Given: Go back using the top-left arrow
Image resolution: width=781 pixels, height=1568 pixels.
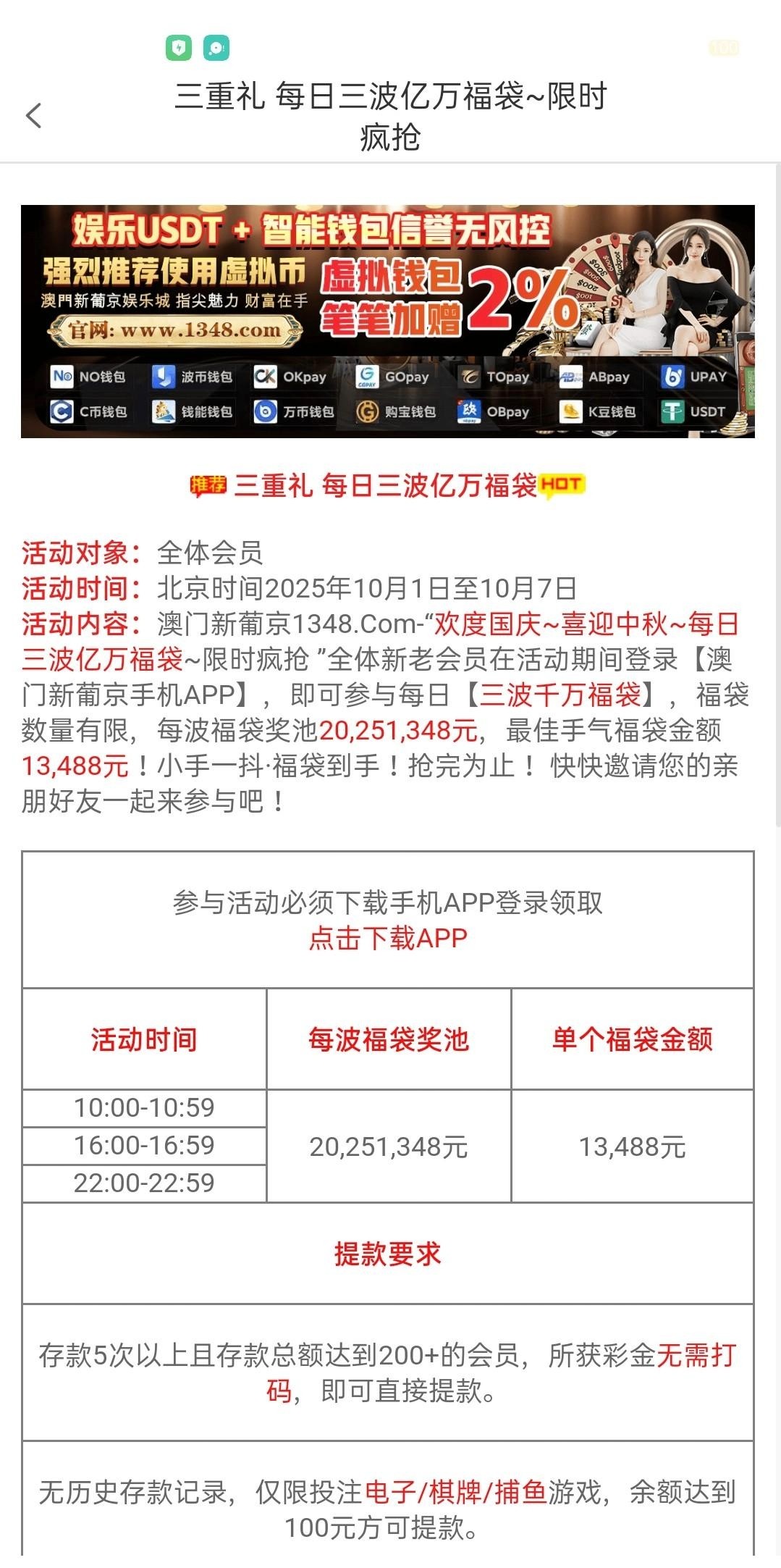Looking at the screenshot, I should click(x=34, y=116).
